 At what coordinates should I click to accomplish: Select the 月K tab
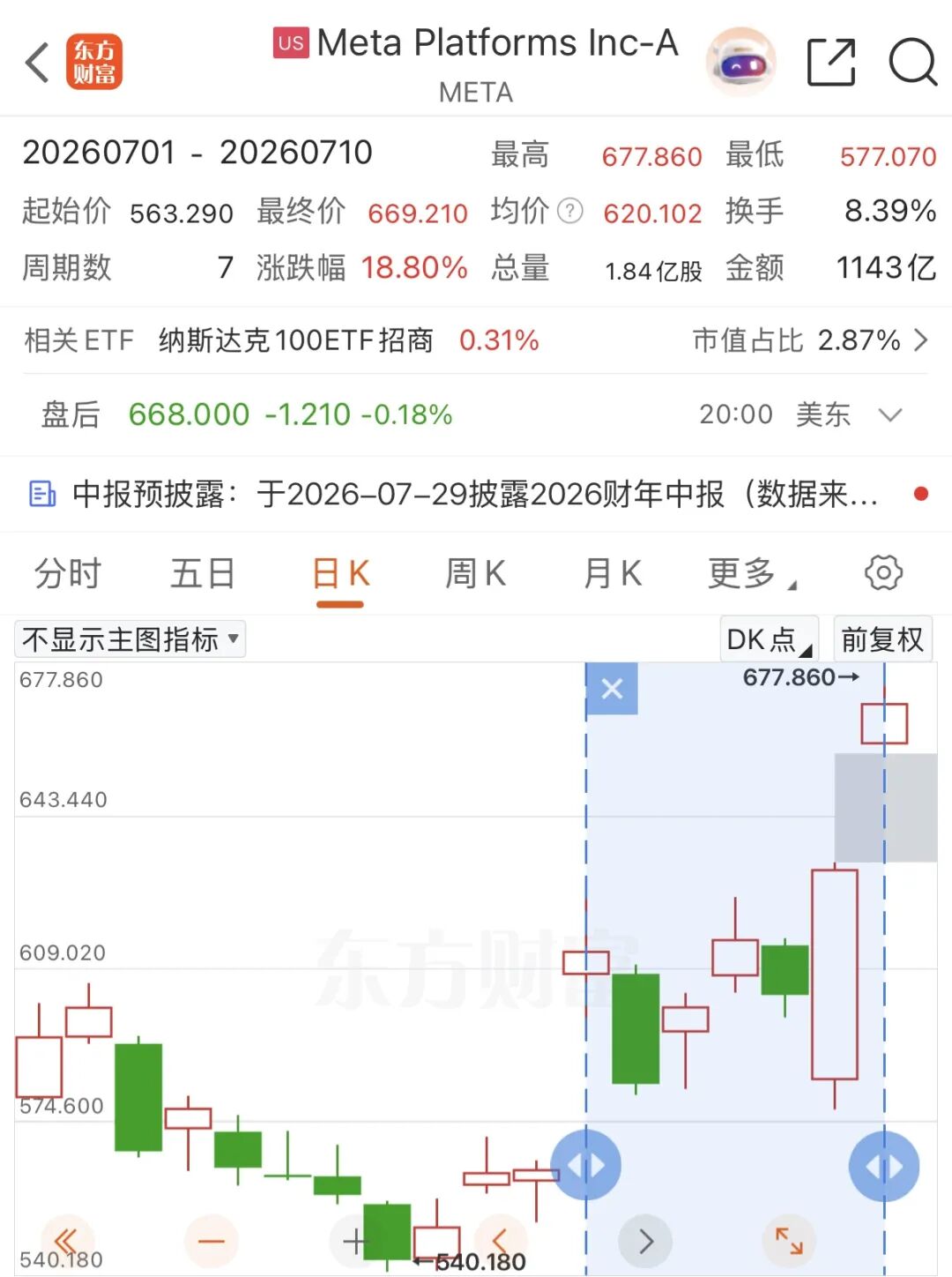[612, 573]
